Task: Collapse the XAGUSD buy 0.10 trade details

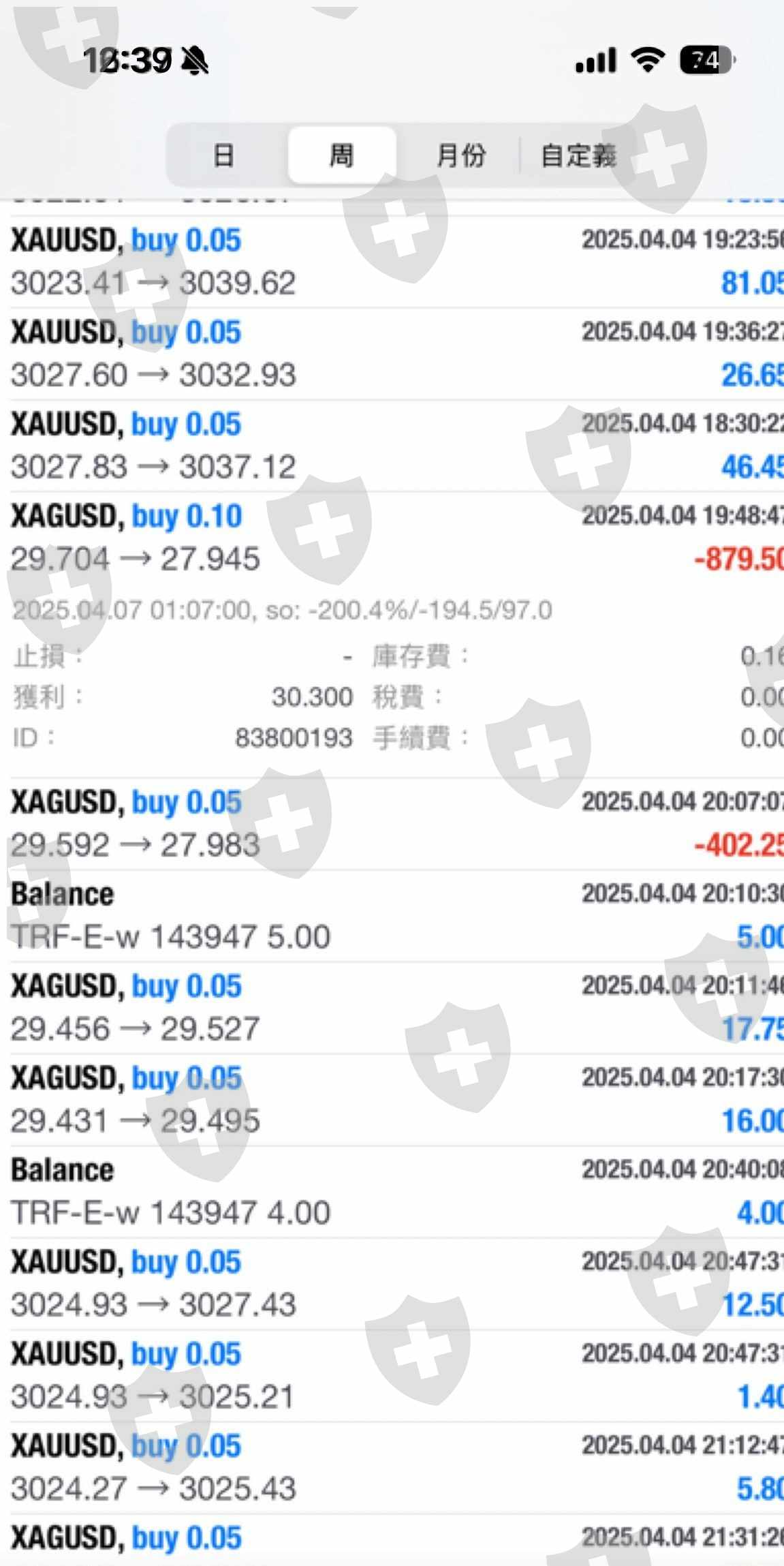Action: (392, 538)
